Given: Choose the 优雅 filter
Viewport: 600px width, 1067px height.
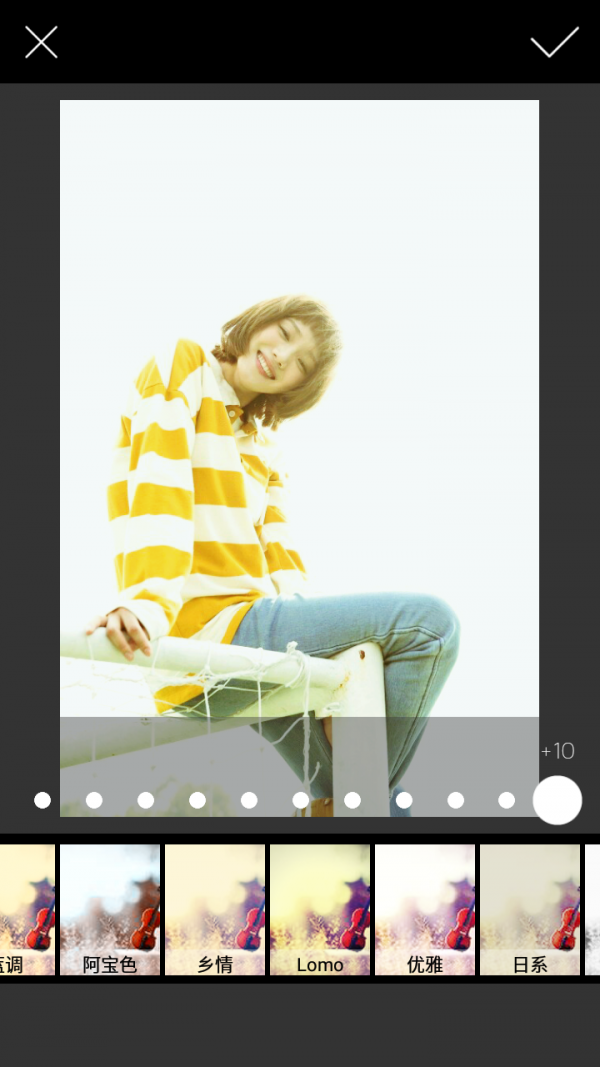Looking at the screenshot, I should pos(425,909).
